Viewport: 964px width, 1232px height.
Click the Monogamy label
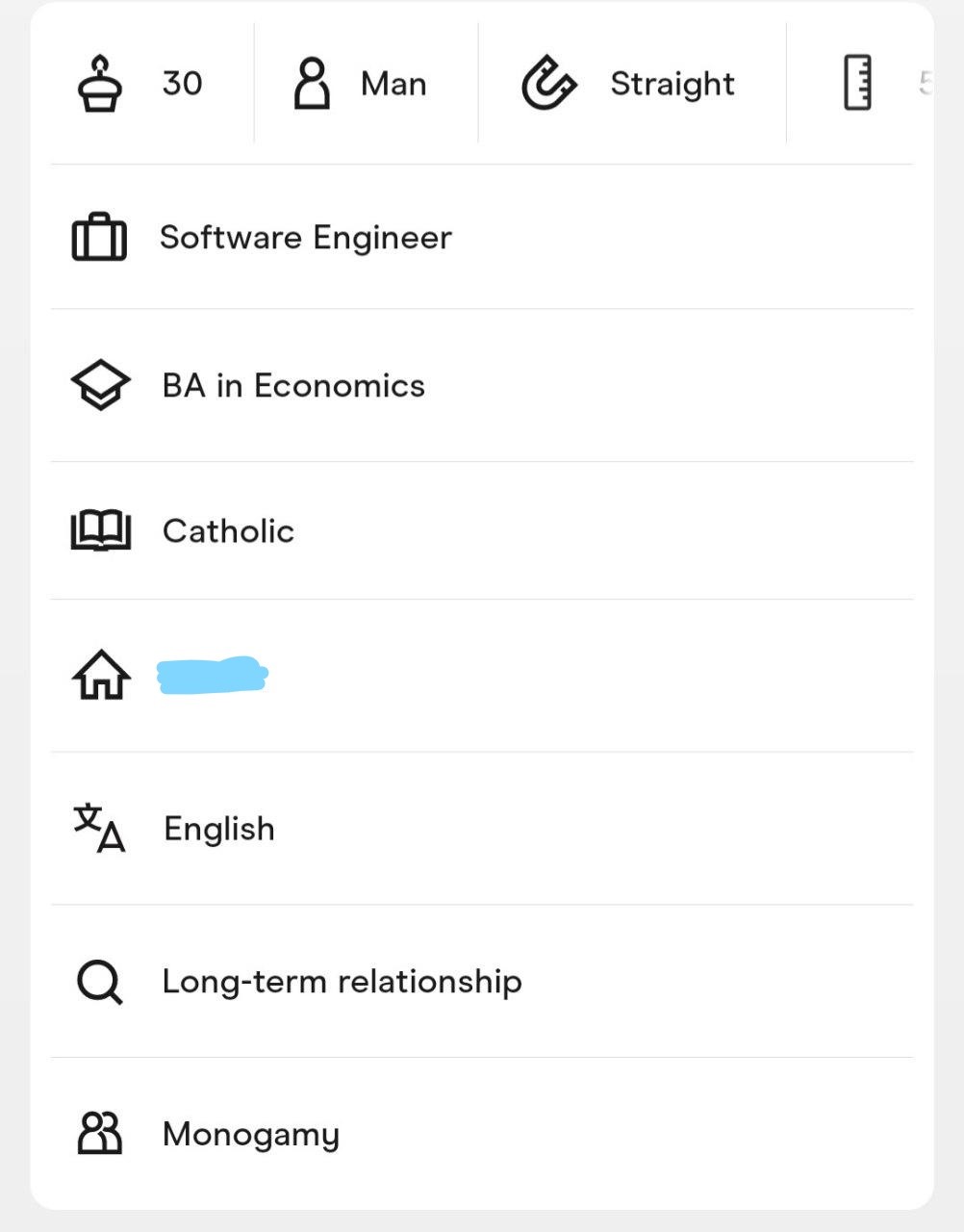(x=250, y=1134)
